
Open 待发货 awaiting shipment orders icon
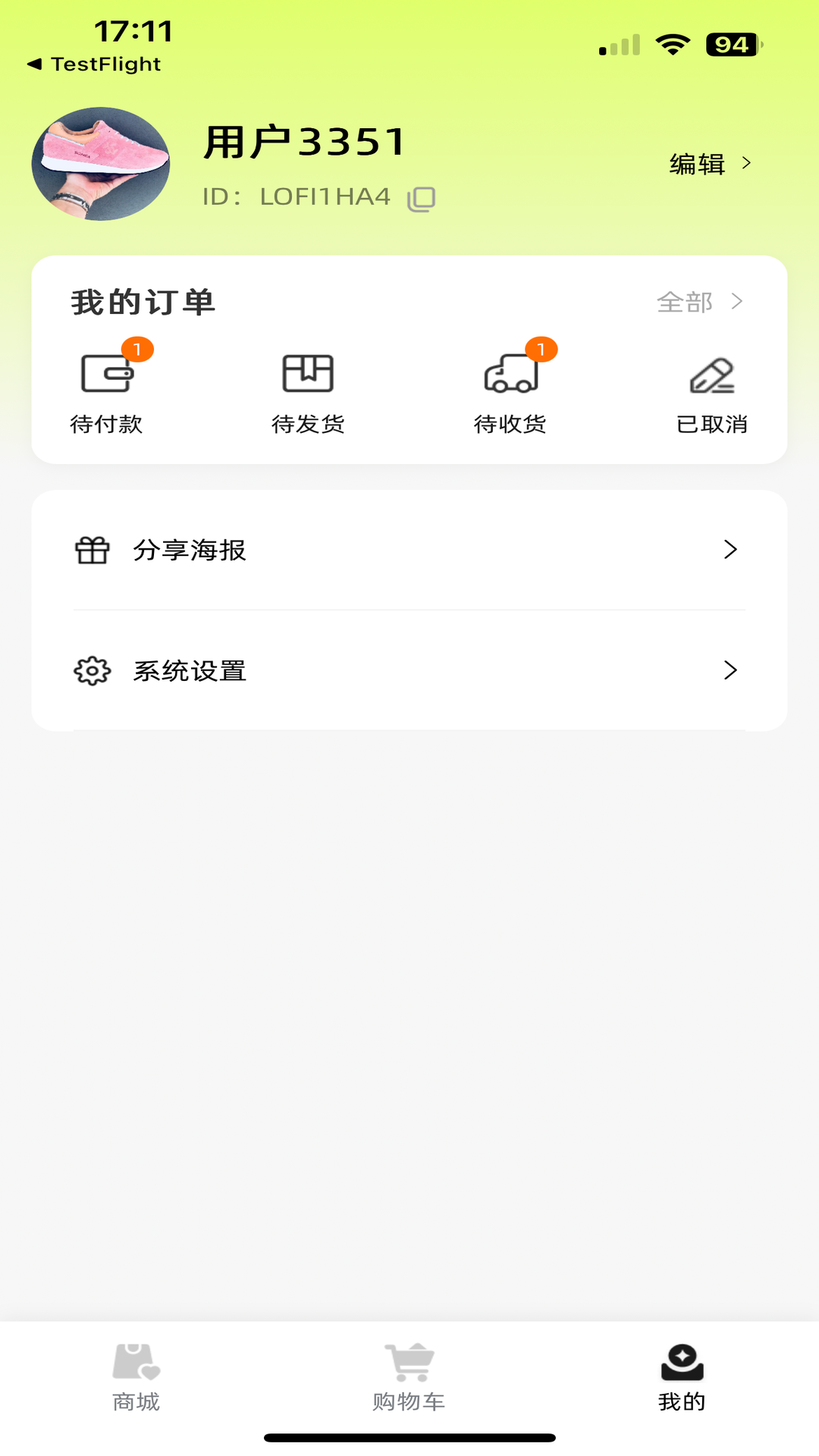pyautogui.click(x=307, y=372)
